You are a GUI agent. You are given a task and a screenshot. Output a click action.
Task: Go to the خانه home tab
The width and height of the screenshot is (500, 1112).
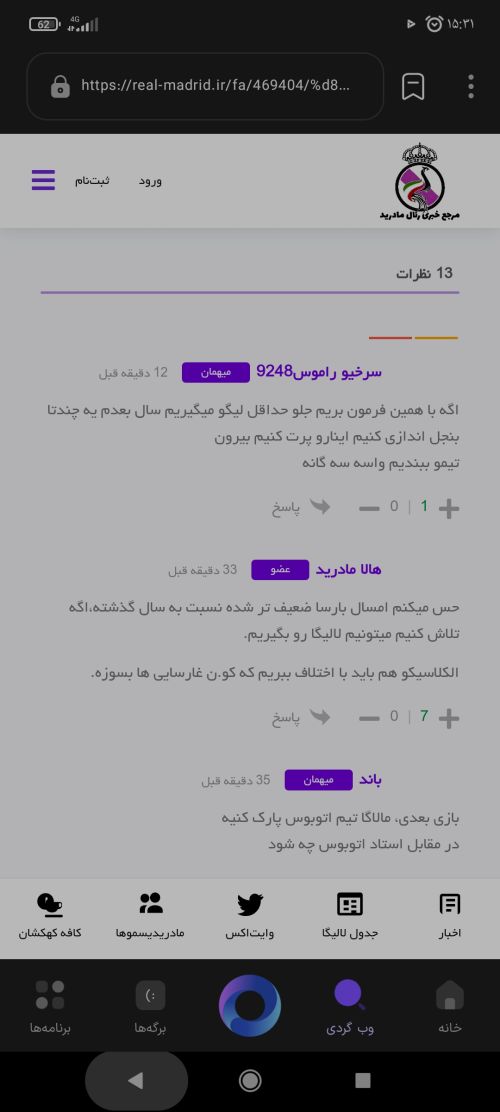[450, 1006]
